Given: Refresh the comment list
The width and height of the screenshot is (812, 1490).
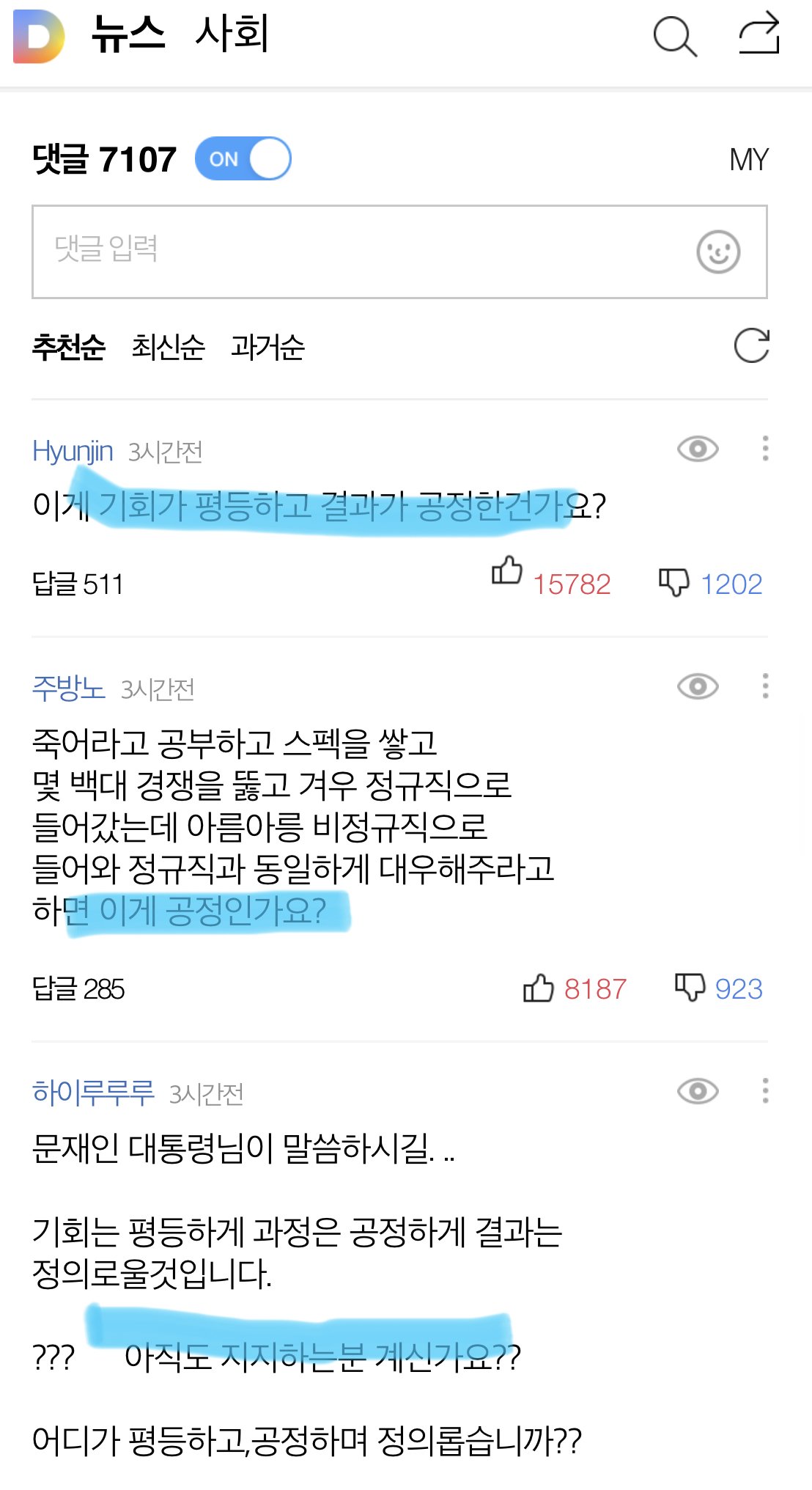Looking at the screenshot, I should tap(751, 345).
